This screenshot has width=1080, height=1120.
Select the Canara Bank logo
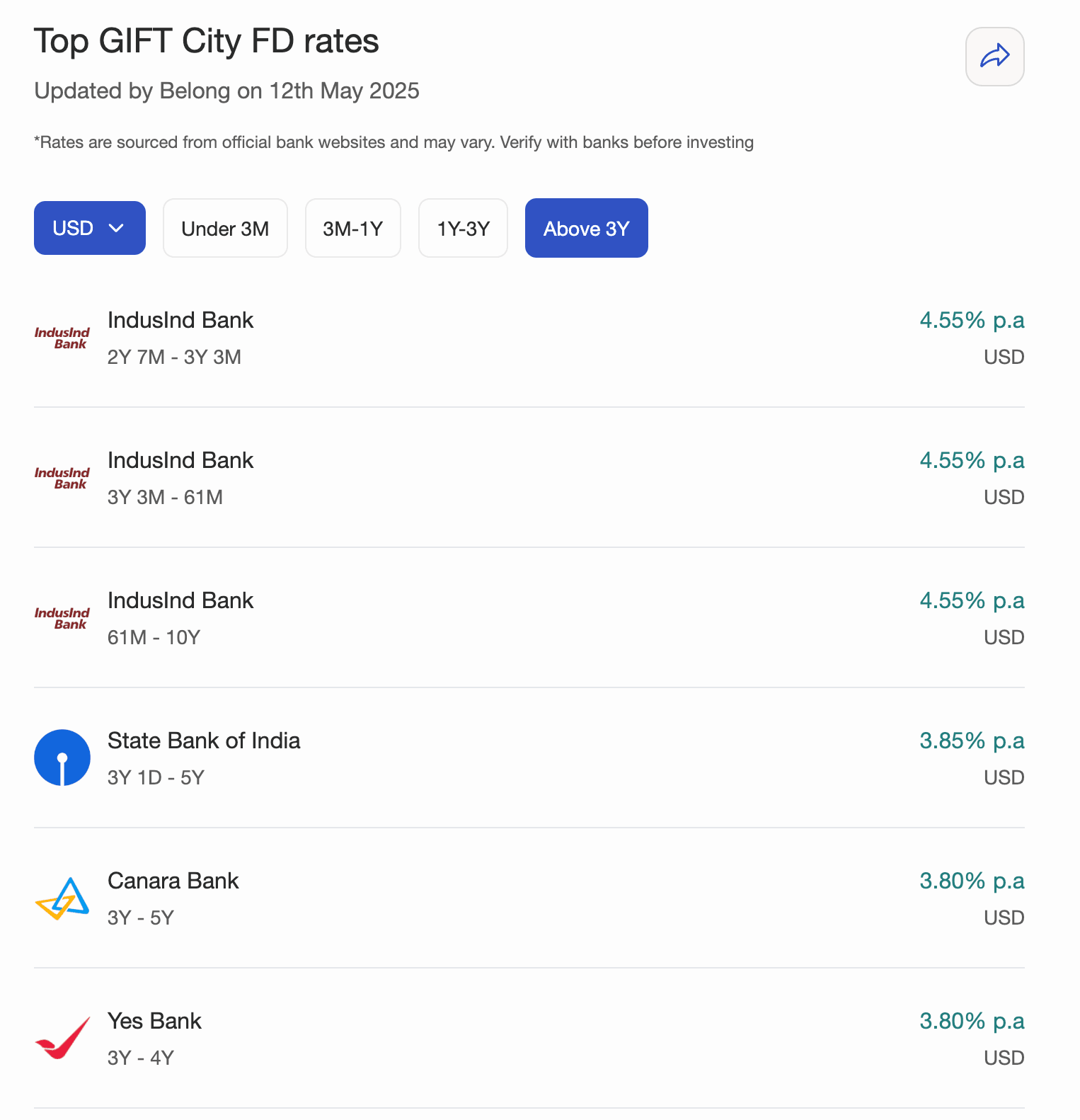pyautogui.click(x=62, y=898)
